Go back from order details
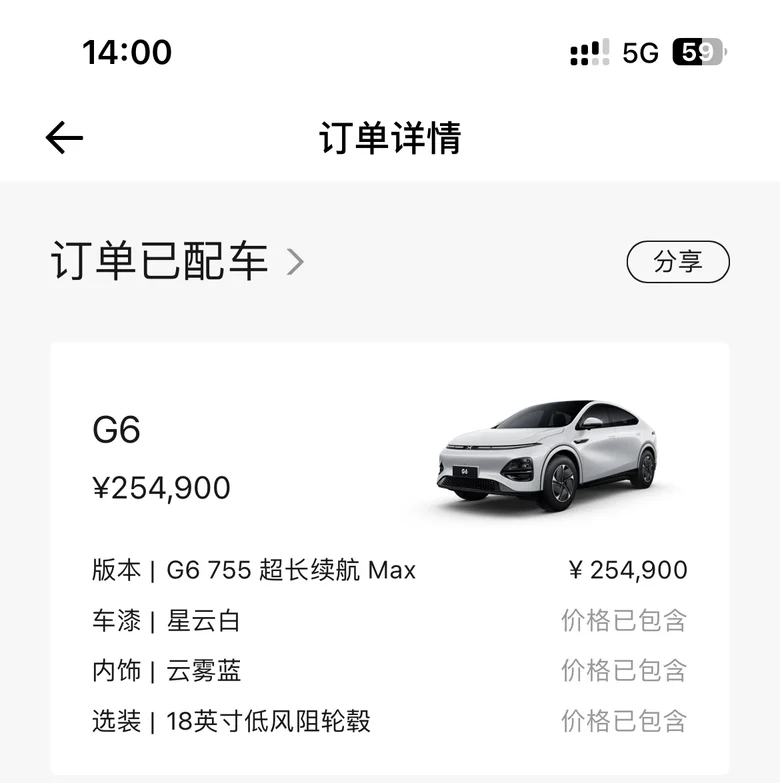Image resolution: width=780 pixels, height=783 pixels. tap(64, 138)
